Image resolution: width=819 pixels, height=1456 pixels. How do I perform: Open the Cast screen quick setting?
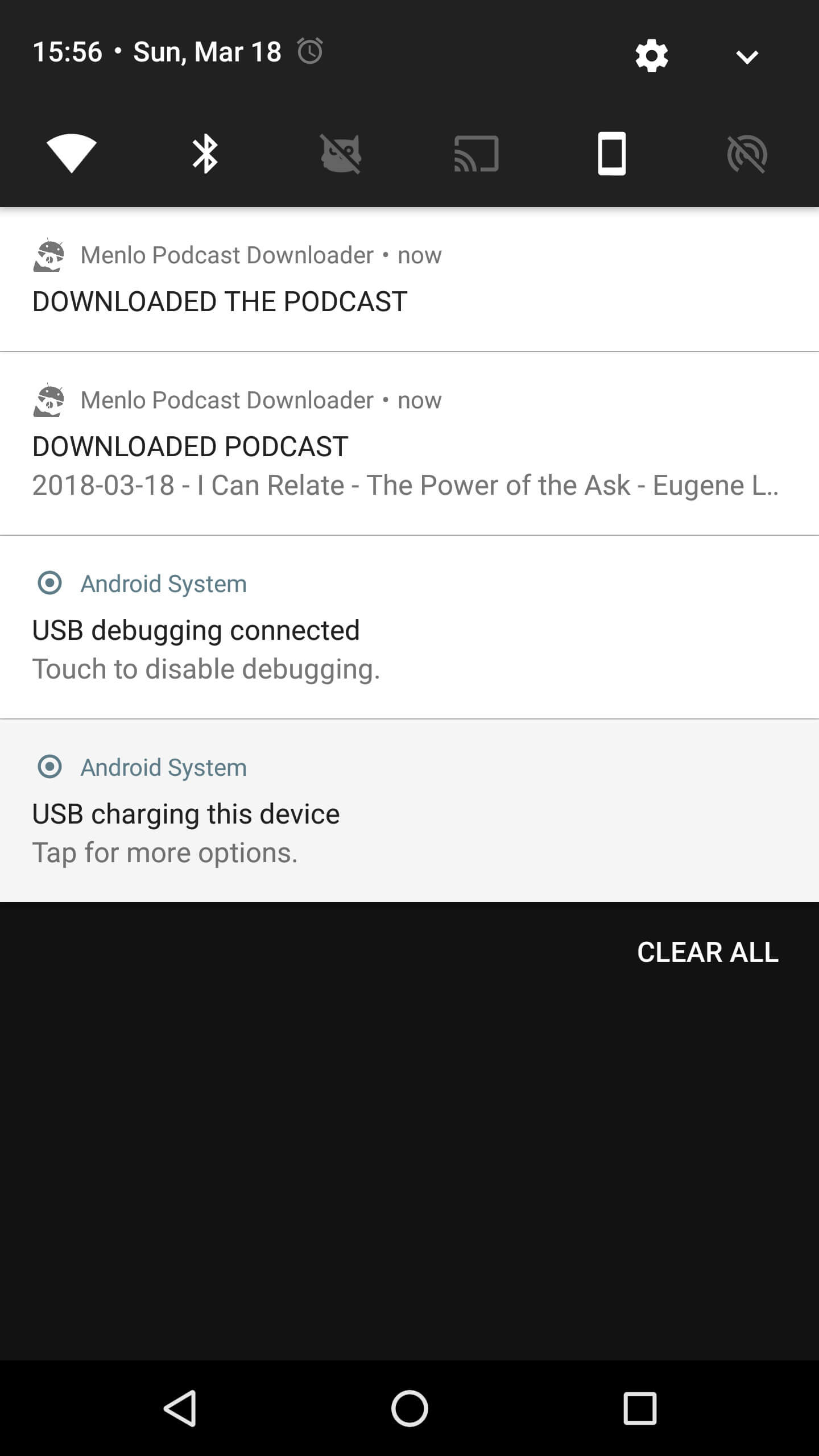pyautogui.click(x=477, y=154)
